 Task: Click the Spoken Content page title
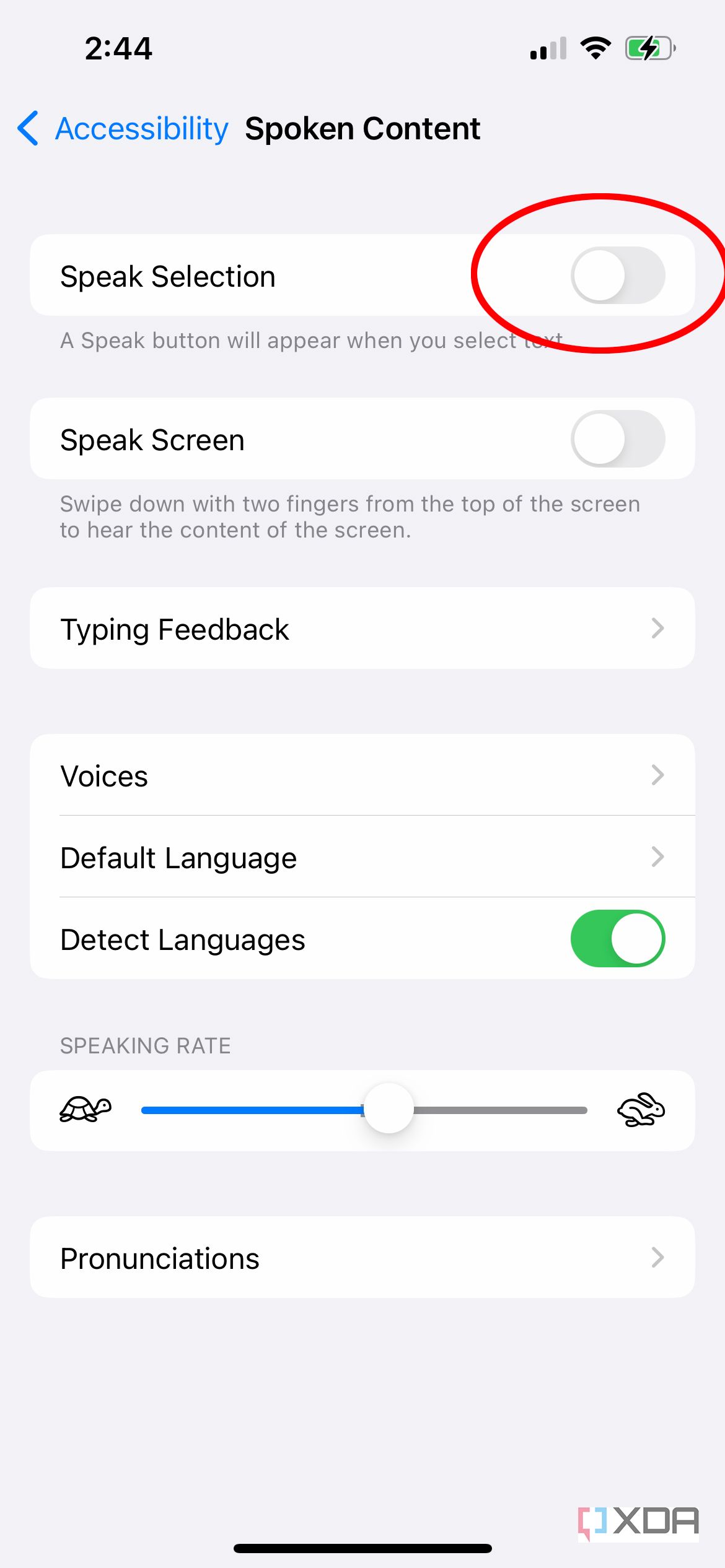pos(362,129)
